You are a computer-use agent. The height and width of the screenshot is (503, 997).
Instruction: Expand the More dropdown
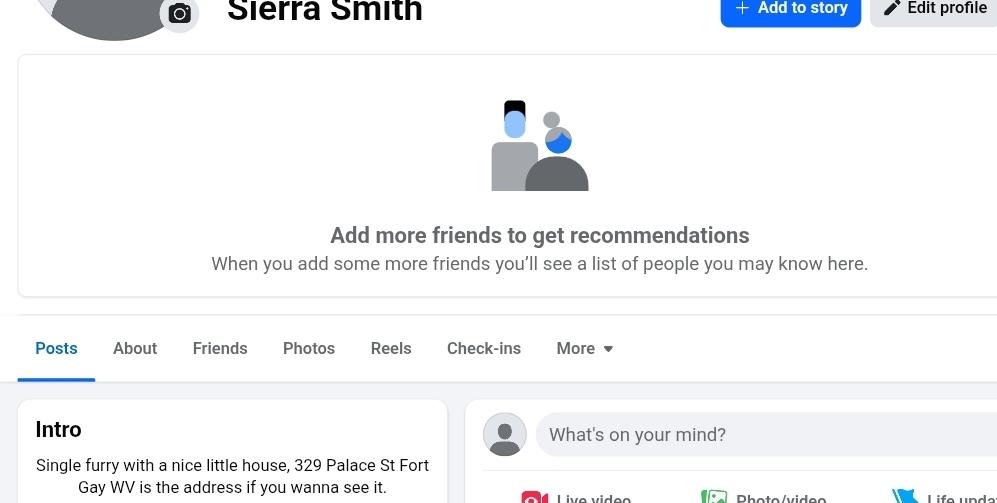pos(585,348)
